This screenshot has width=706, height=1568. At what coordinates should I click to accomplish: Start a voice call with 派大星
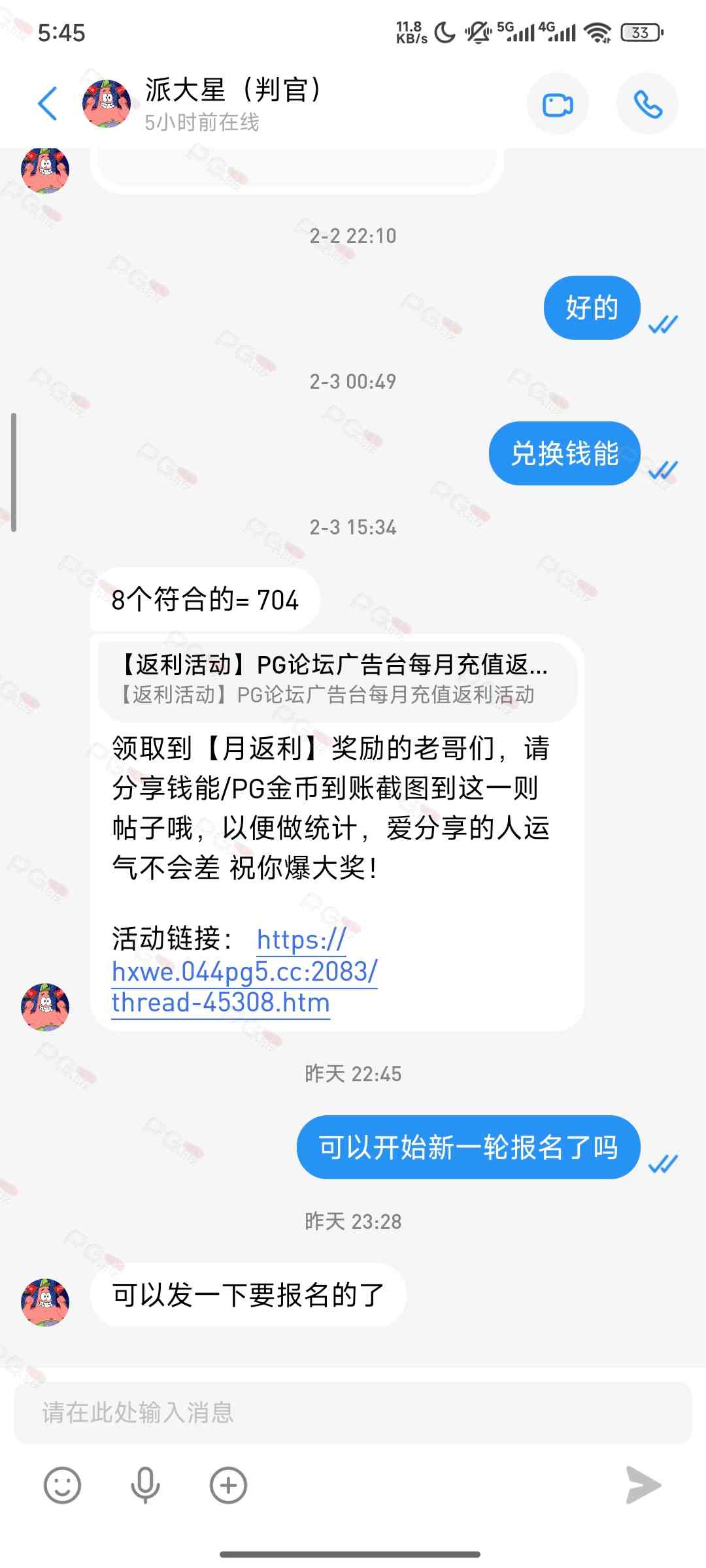pyautogui.click(x=647, y=105)
